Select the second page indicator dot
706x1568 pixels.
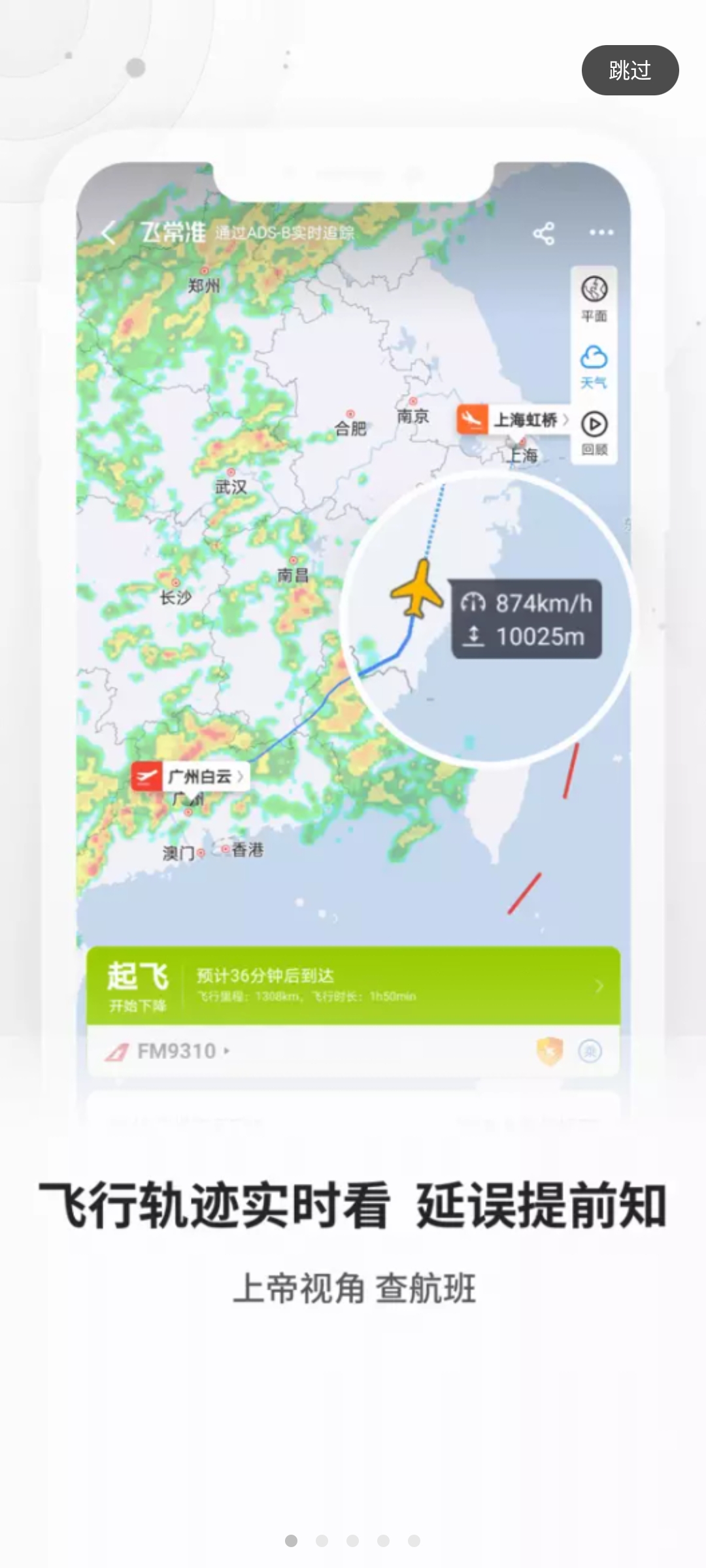(x=322, y=1541)
